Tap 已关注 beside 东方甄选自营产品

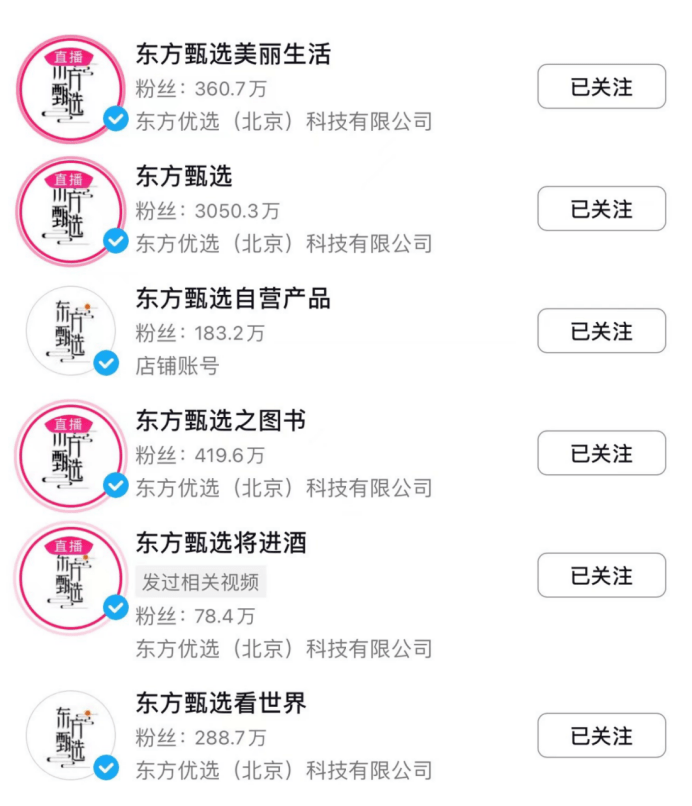pyautogui.click(x=601, y=331)
